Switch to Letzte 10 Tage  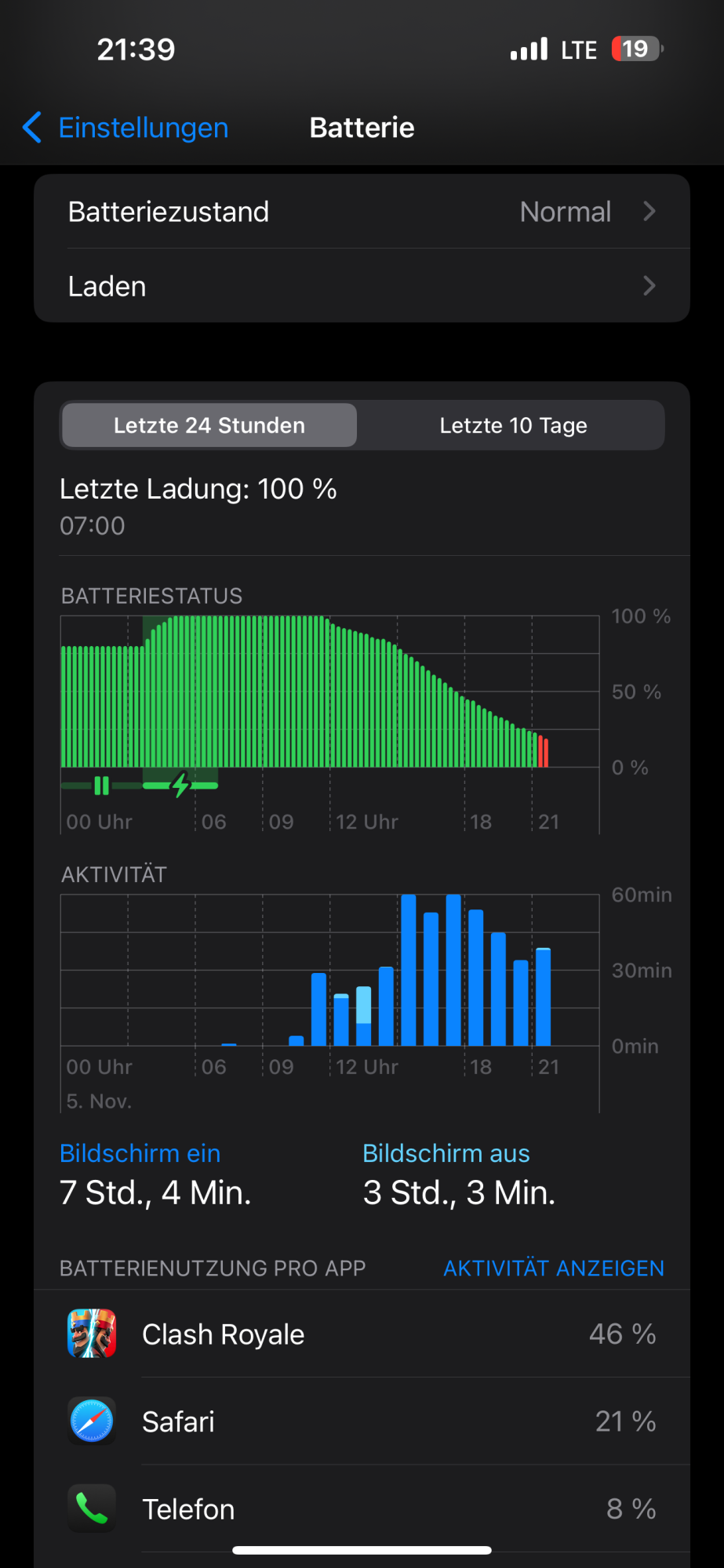[513, 426]
